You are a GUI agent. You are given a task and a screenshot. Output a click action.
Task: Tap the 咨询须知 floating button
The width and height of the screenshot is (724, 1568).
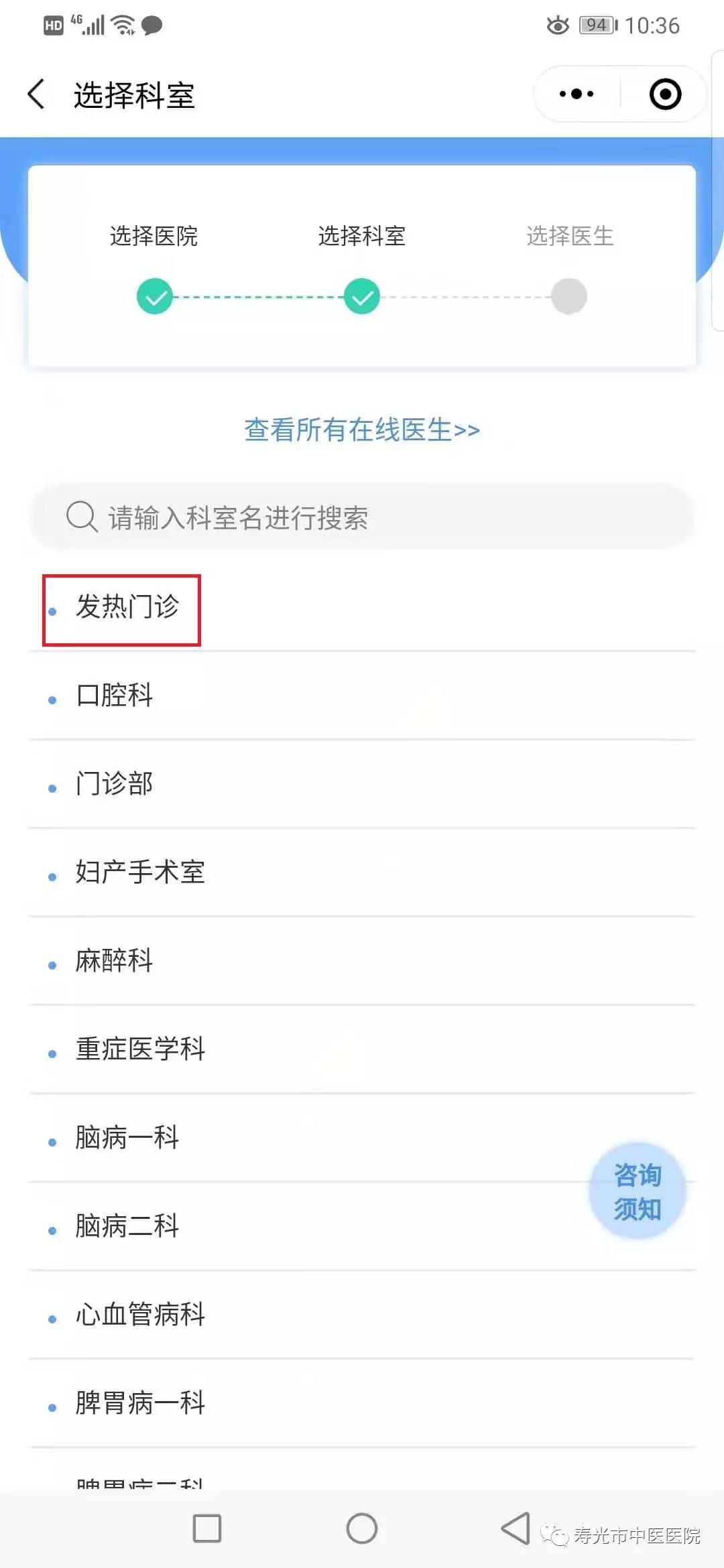(638, 1191)
